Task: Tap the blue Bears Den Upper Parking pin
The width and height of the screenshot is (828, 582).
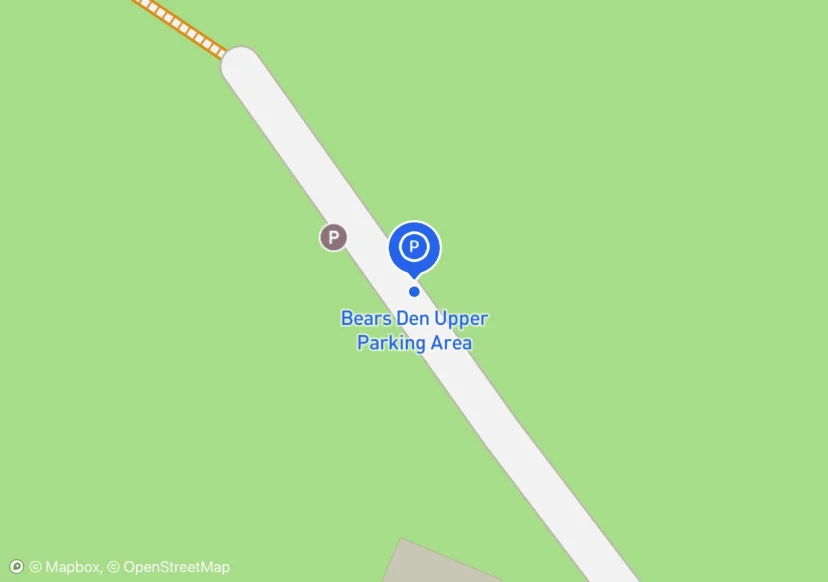Action: [x=414, y=249]
